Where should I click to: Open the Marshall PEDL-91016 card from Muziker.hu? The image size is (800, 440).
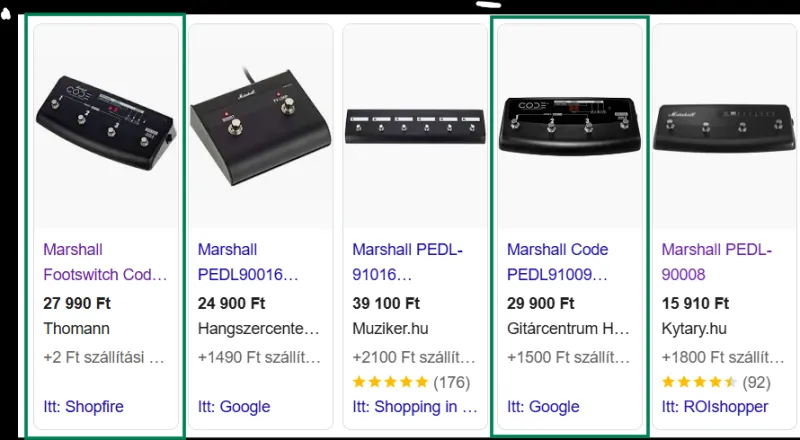[x=408, y=262]
